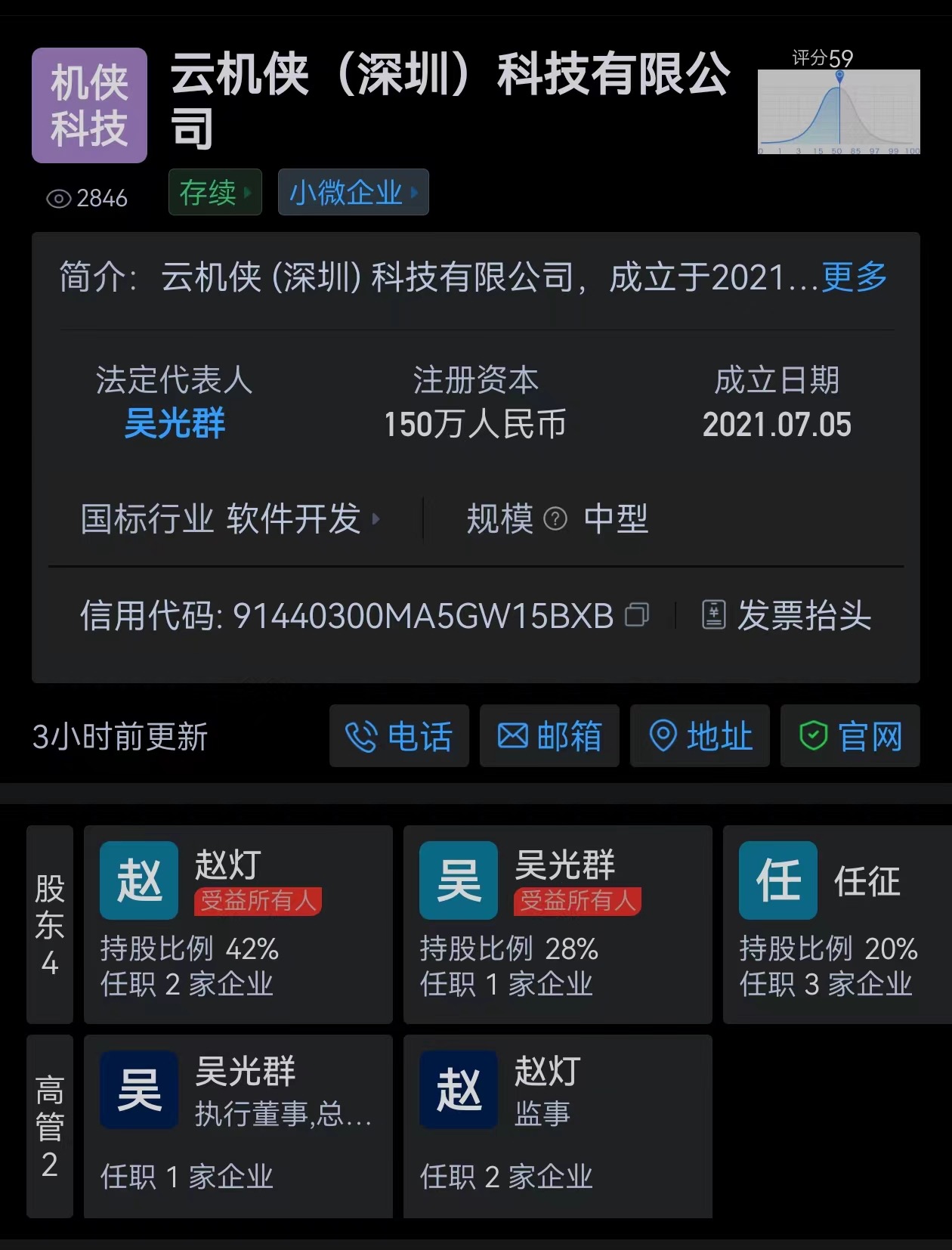Image resolution: width=952 pixels, height=1250 pixels.
Task: Tap shareholder 赵灯's avatar icon
Action: (138, 880)
